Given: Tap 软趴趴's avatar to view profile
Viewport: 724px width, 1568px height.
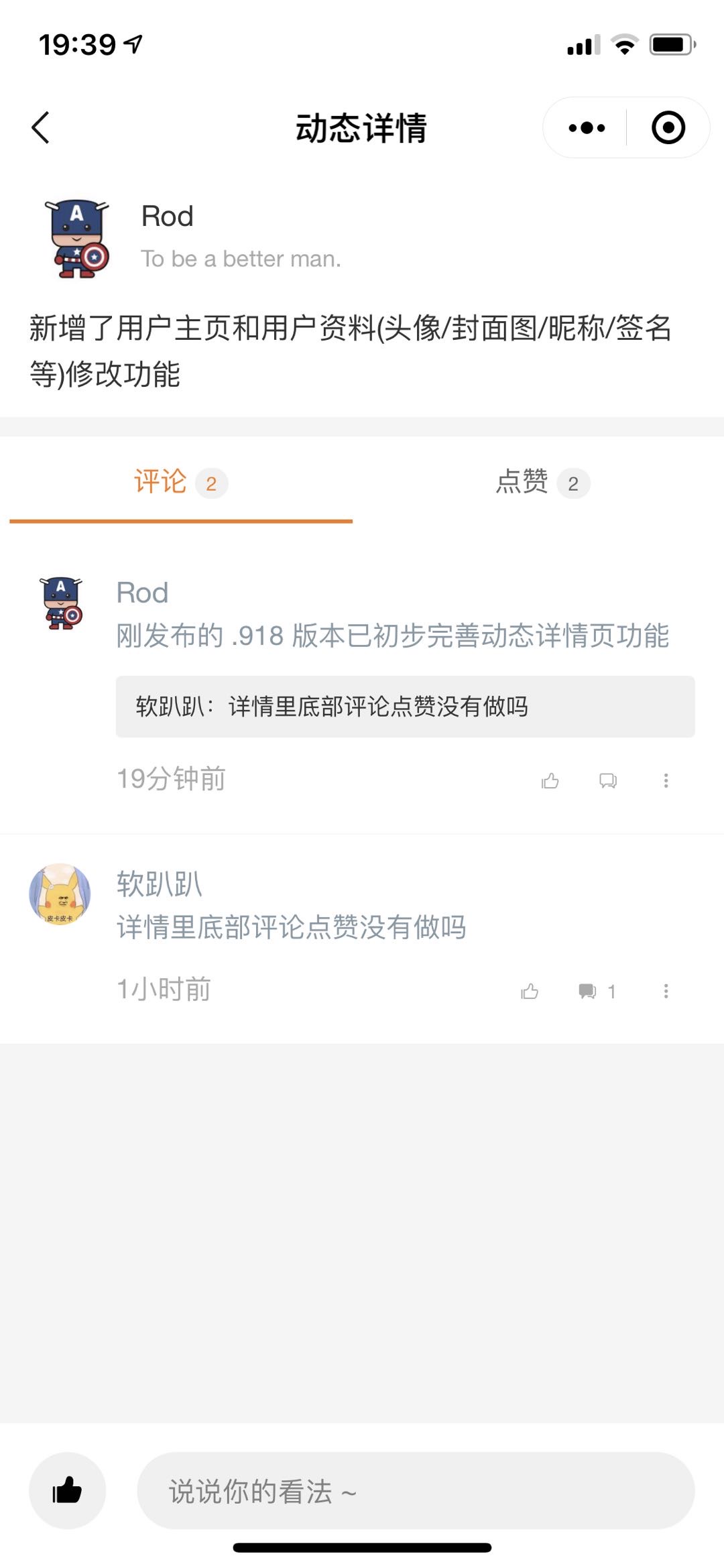Looking at the screenshot, I should coord(60,894).
